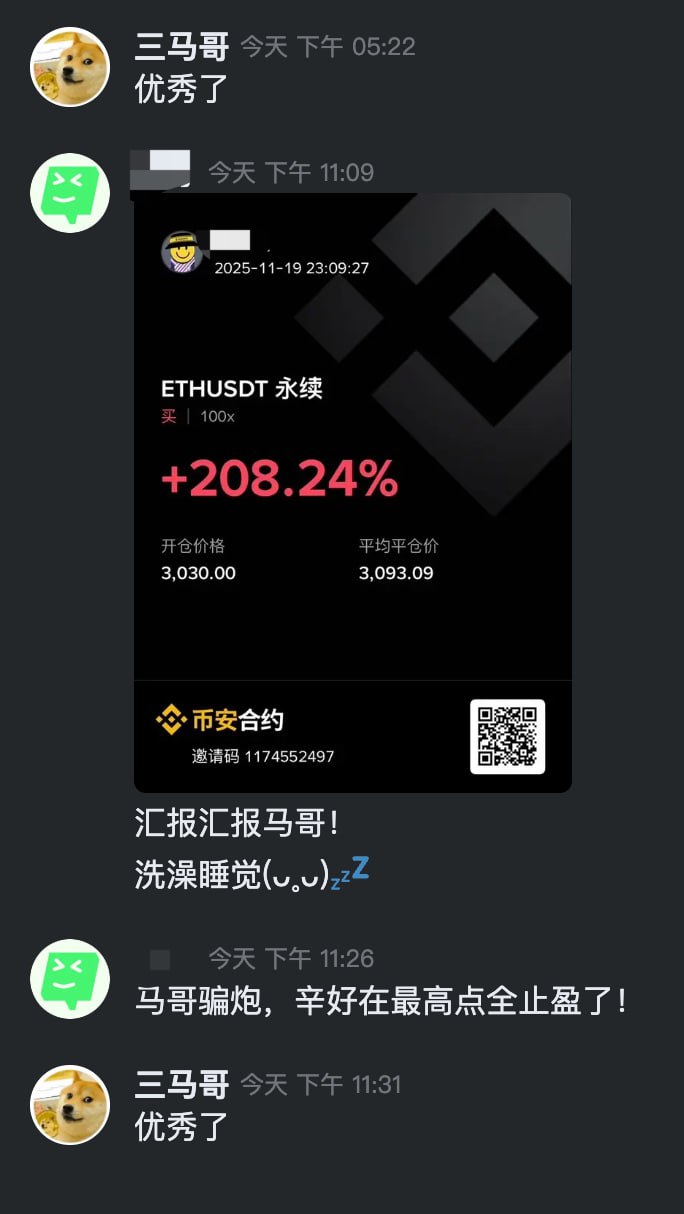View profile from green avatar at 11:26
Viewport: 684px width, 1214px height.
pyautogui.click(x=70, y=979)
